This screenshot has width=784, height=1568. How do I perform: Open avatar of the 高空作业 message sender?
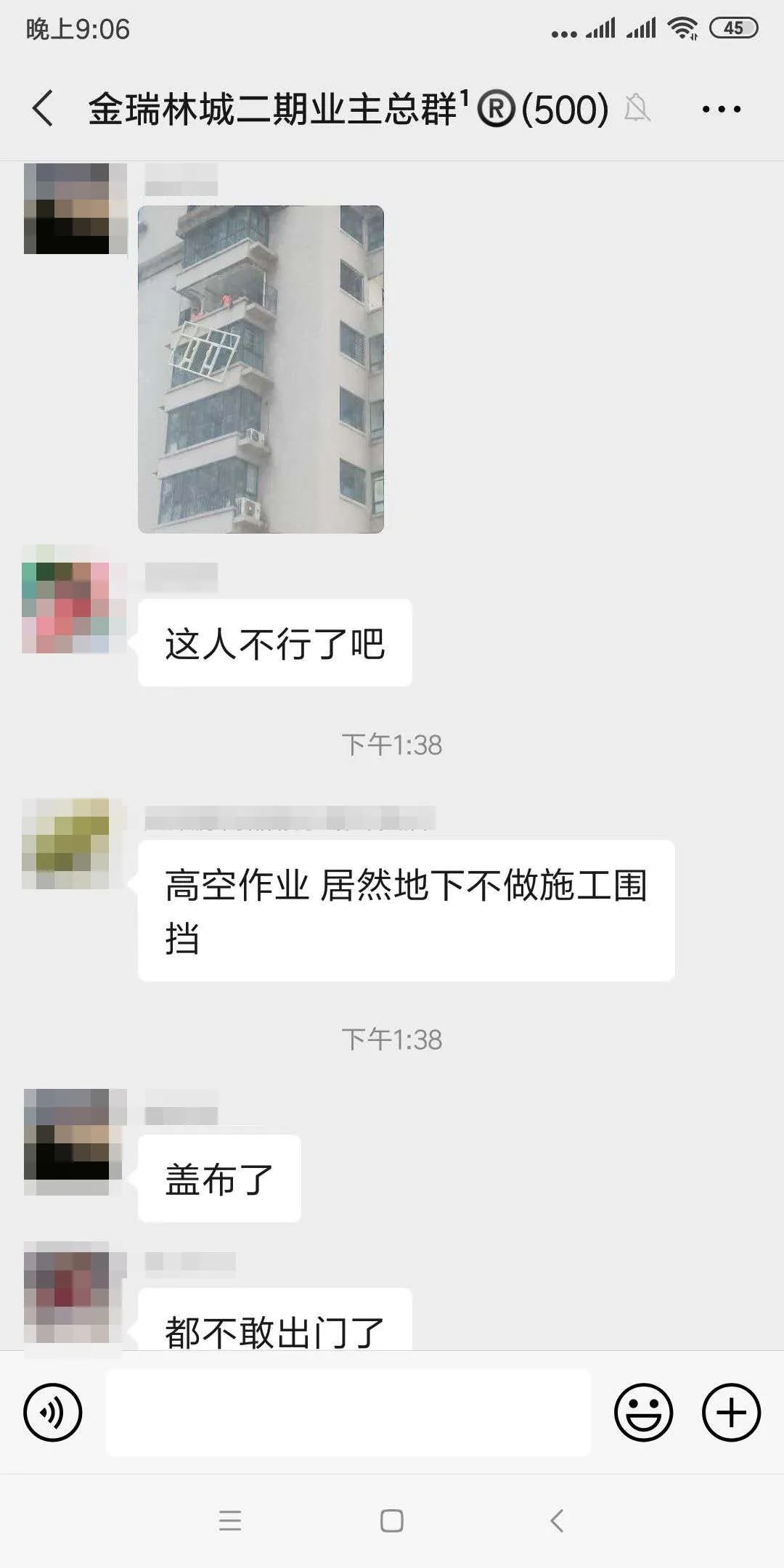click(66, 844)
